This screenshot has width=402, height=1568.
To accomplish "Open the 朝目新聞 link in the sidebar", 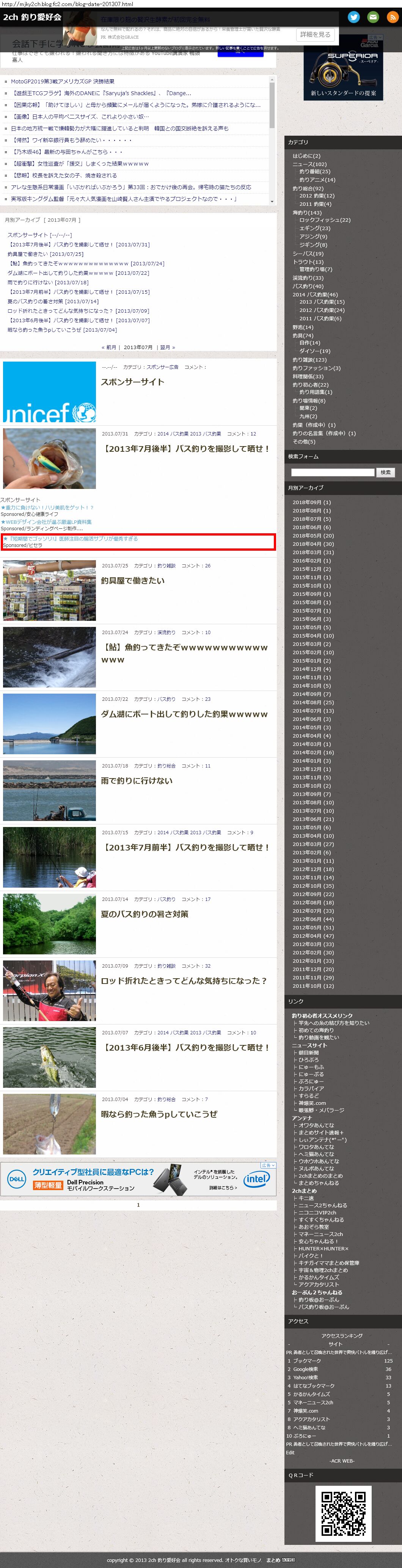I will 309,1053.
